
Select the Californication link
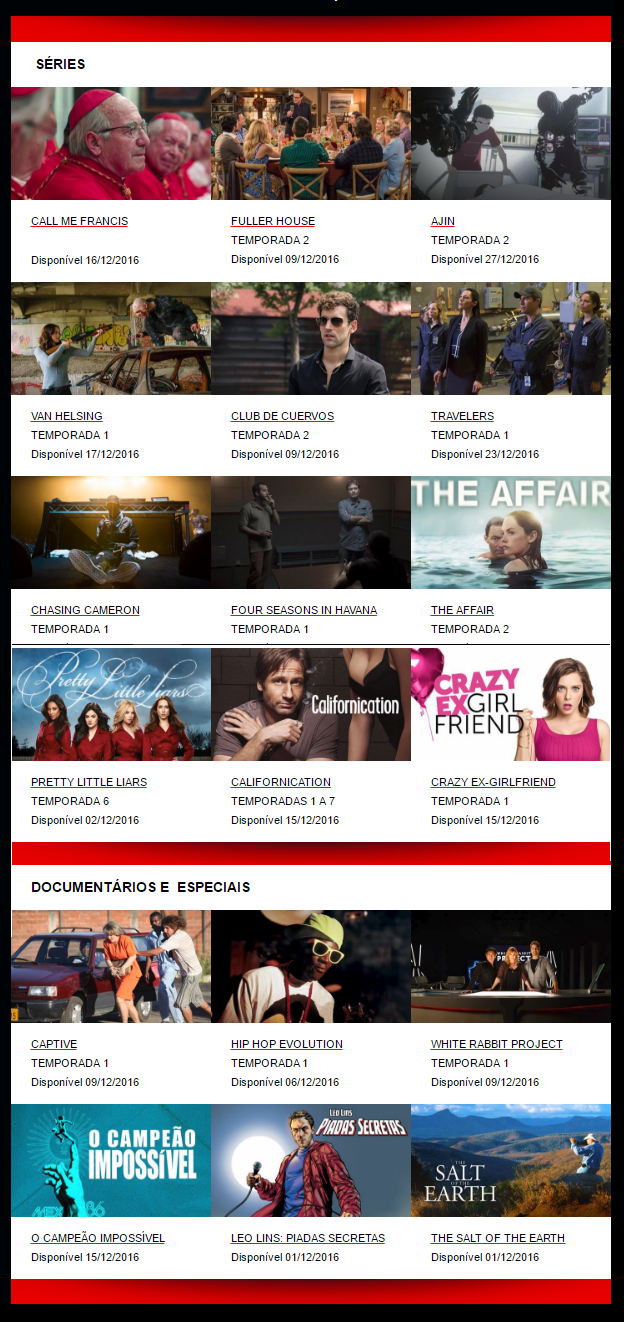[280, 782]
